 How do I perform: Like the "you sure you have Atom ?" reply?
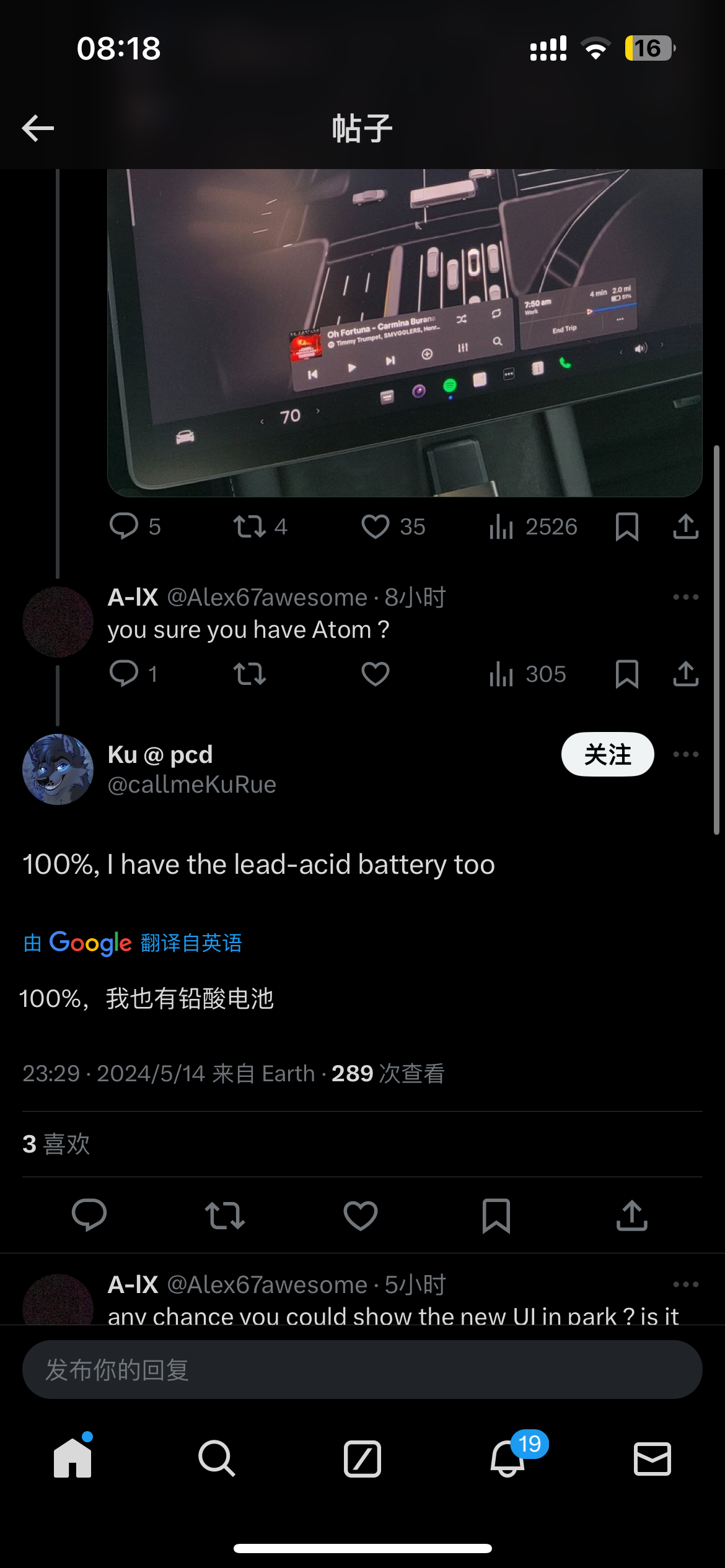click(x=376, y=674)
